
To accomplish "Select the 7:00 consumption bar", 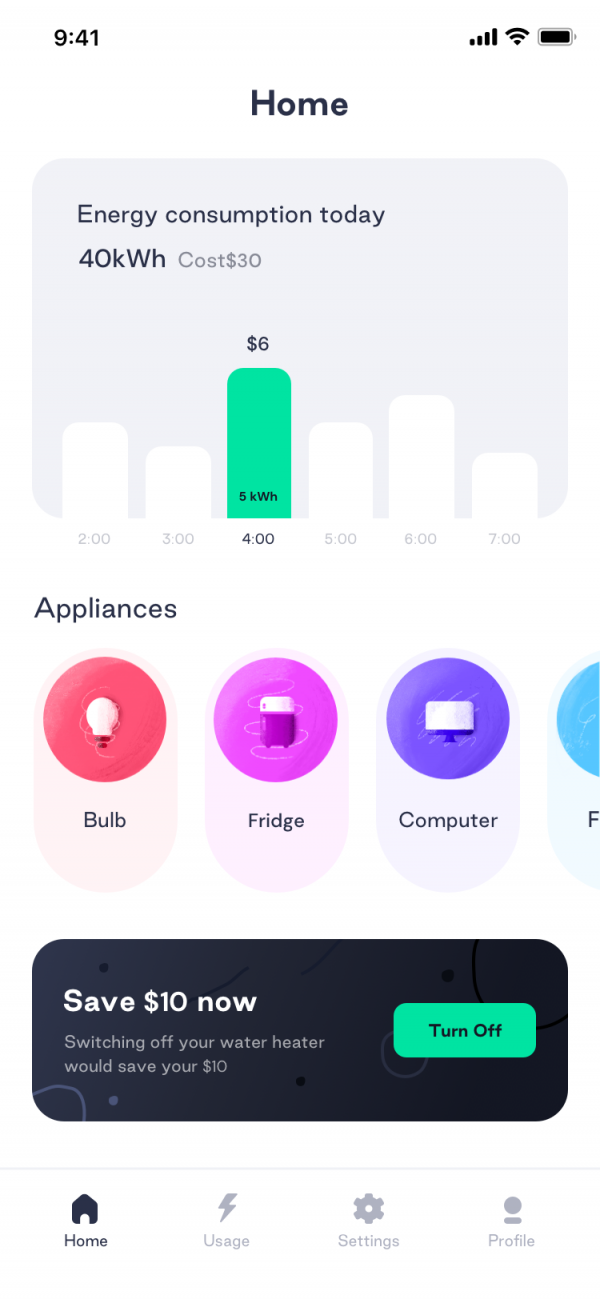I will [x=504, y=485].
